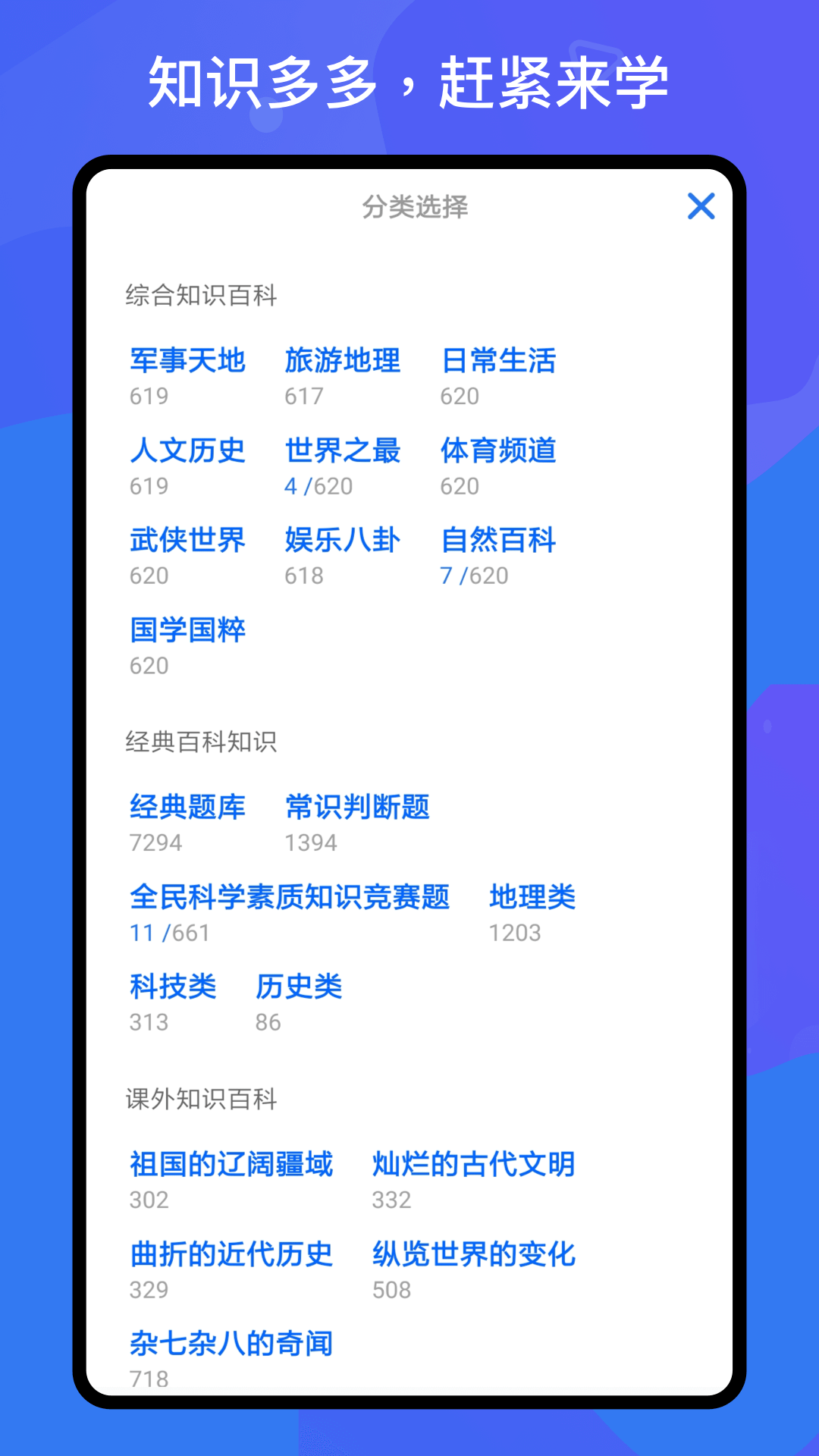819x1456 pixels.
Task: Select 祖国的辽阔疆域 from 课外知识百科
Action: (231, 1166)
